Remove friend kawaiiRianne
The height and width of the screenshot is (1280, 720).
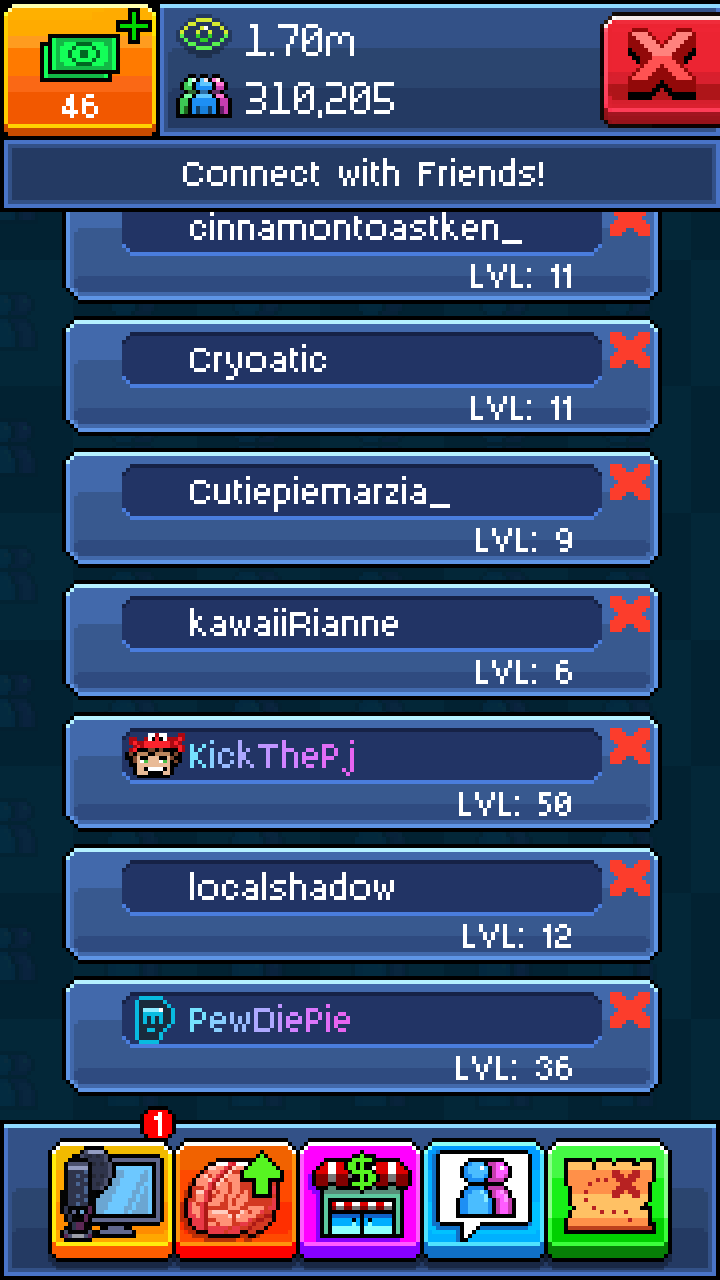pos(629,615)
